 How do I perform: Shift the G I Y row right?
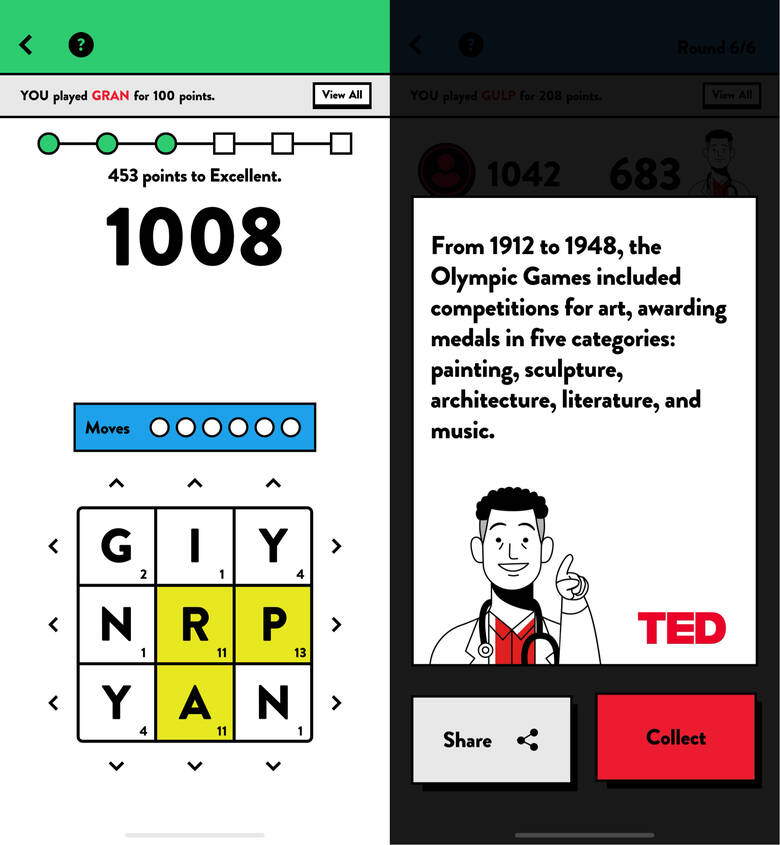point(336,546)
